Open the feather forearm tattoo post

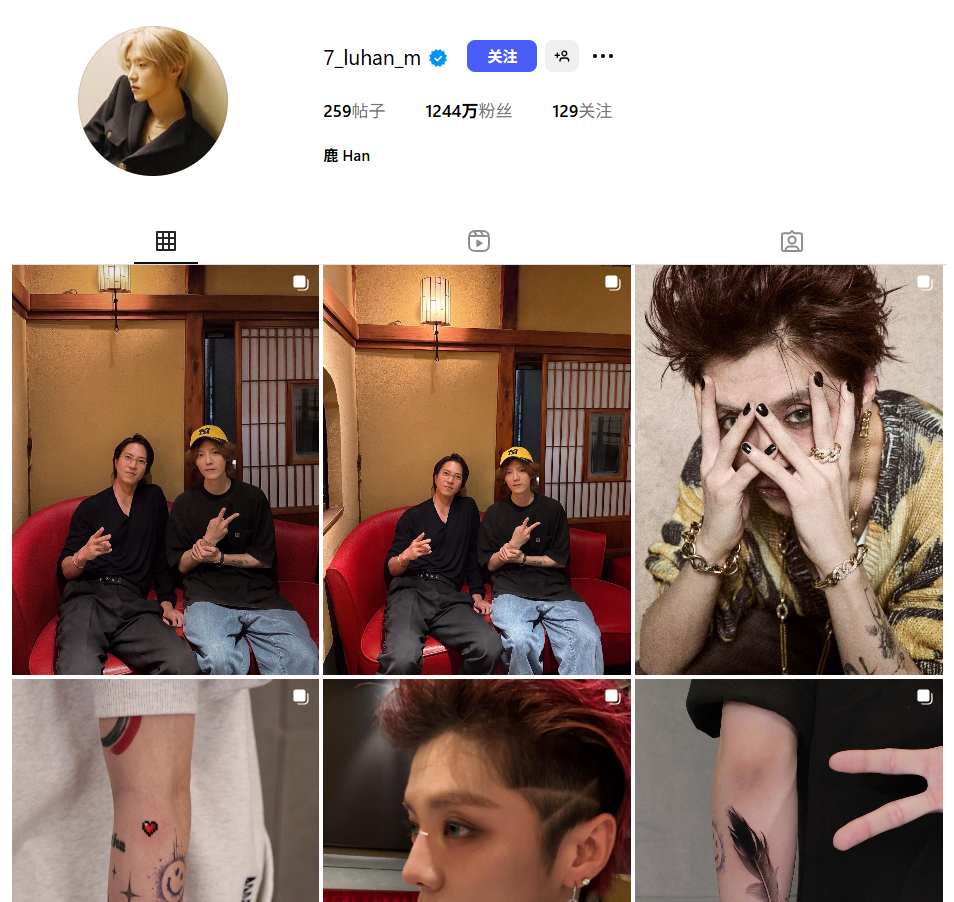[789, 790]
